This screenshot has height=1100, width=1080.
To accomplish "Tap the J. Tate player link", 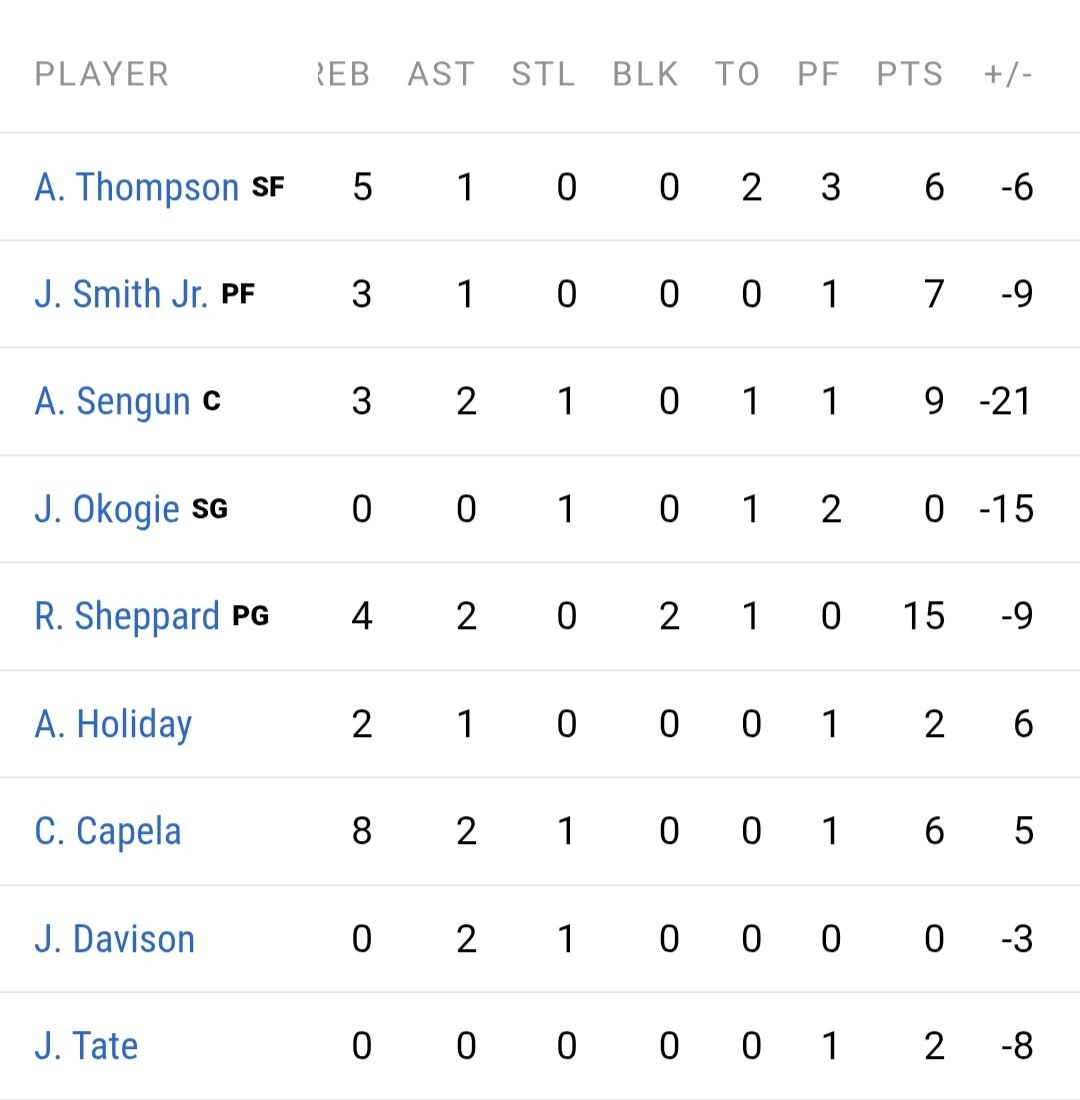I will click(x=86, y=1046).
